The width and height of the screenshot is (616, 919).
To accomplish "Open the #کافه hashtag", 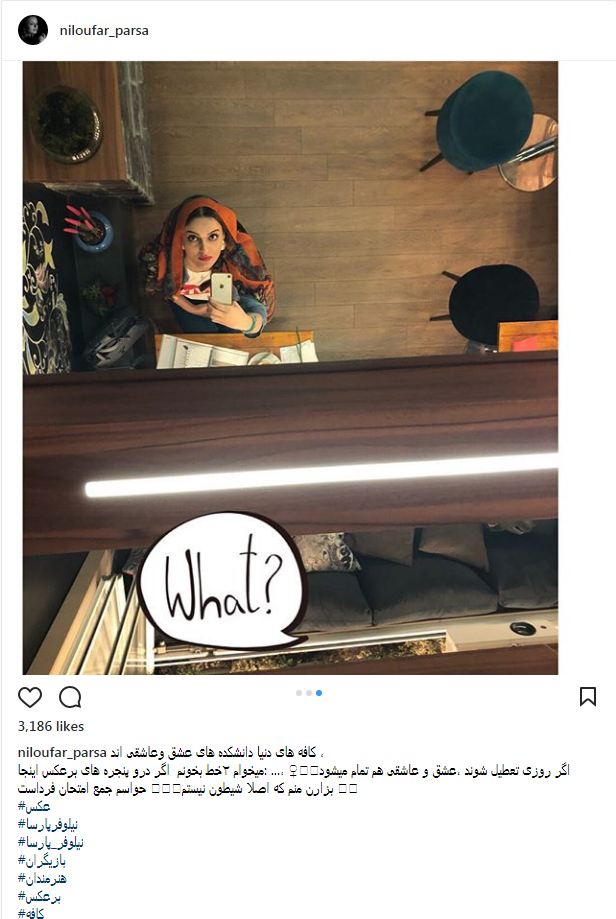I will pyautogui.click(x=34, y=913).
